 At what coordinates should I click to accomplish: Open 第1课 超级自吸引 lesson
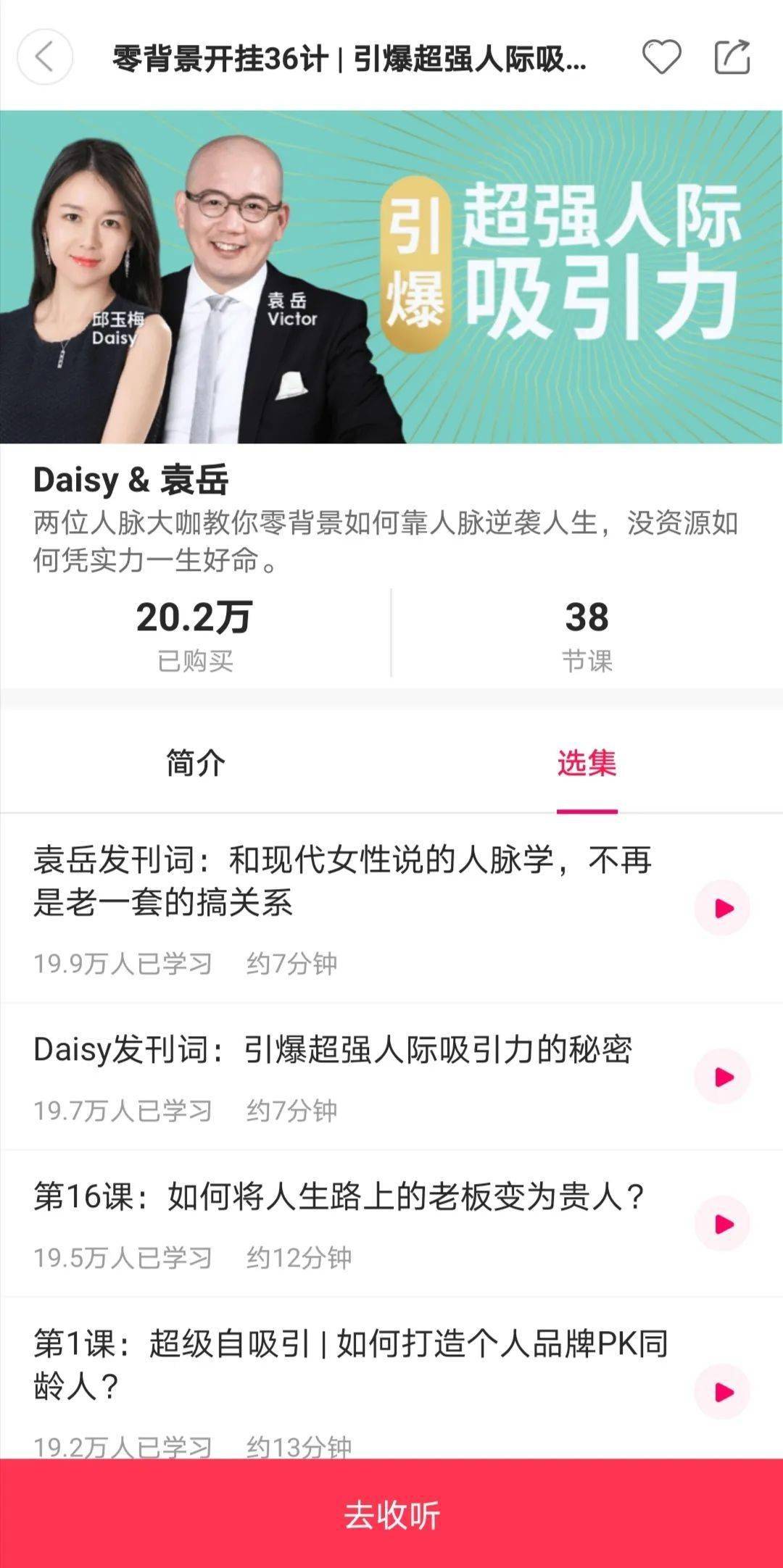pyautogui.click(x=350, y=1365)
